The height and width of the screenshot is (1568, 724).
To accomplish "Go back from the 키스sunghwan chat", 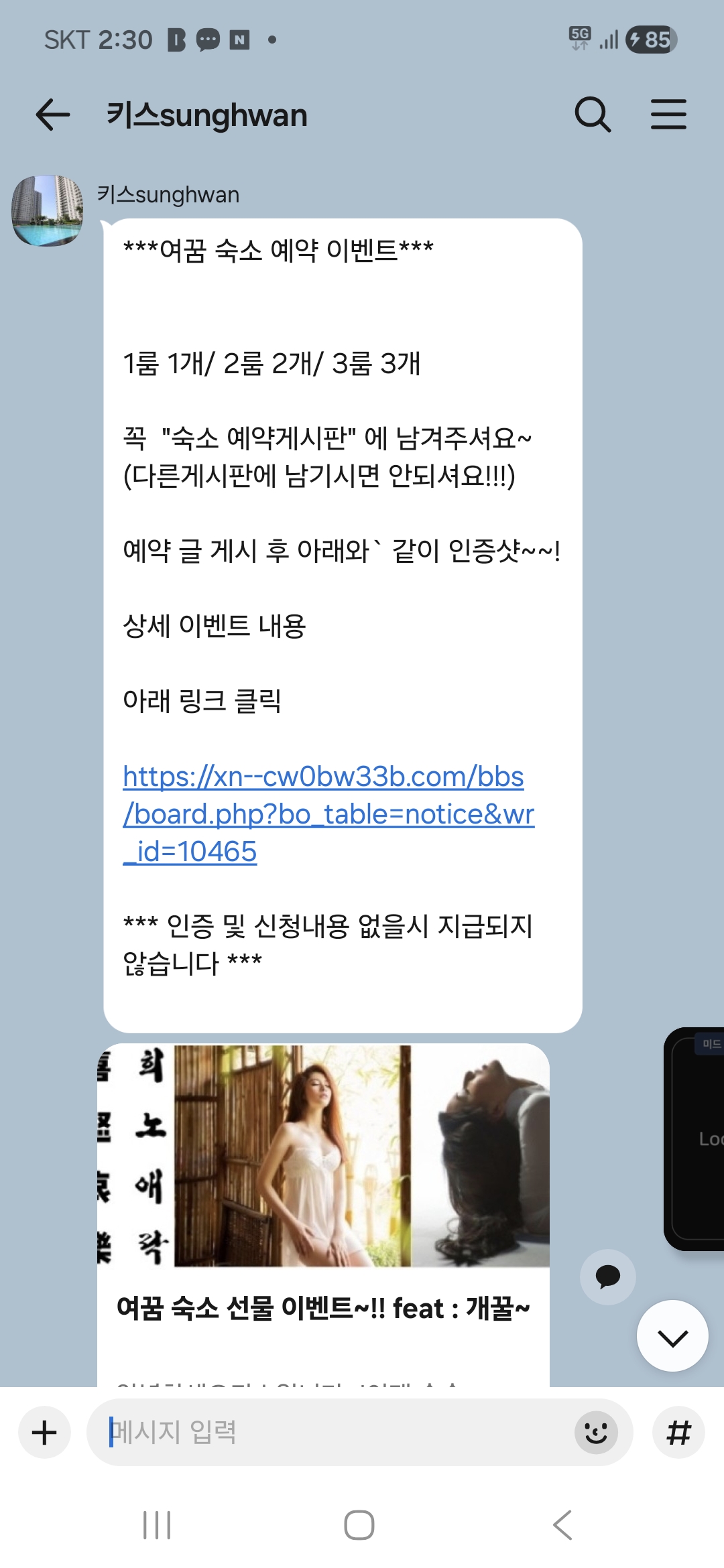I will [x=53, y=115].
